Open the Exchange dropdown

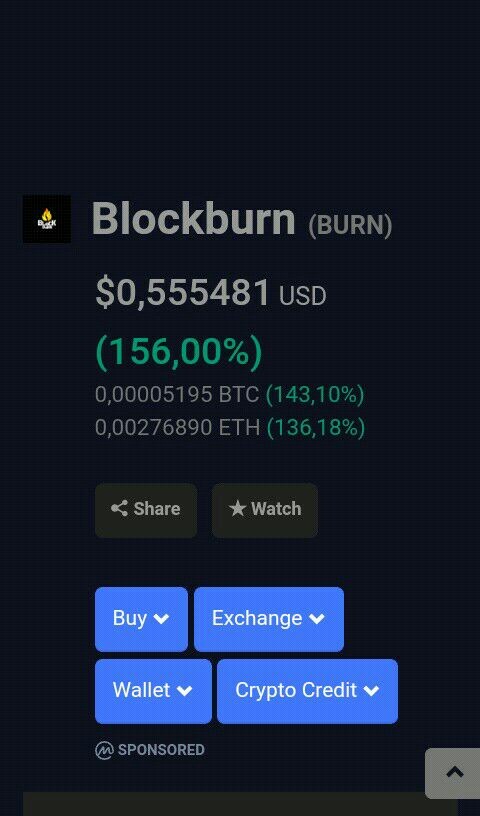pos(269,619)
